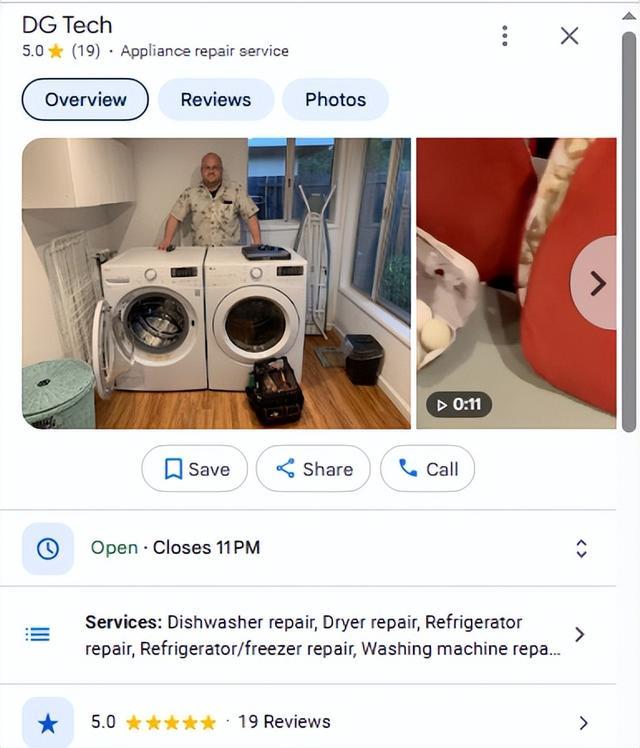Play the 0:11 video thumbnail
This screenshot has height=748, width=640.
pyautogui.click(x=516, y=283)
